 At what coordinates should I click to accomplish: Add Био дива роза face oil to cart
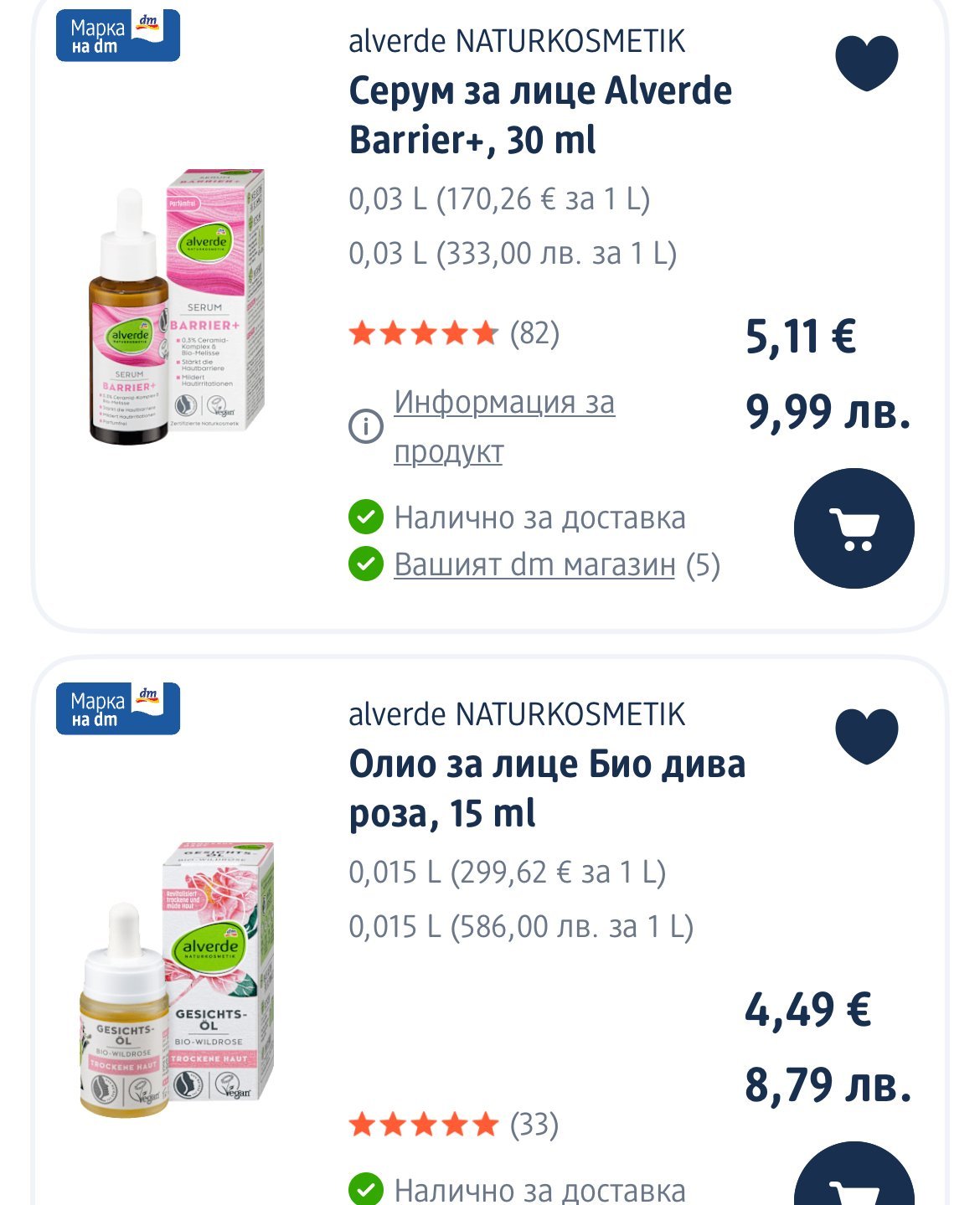[854, 1181]
